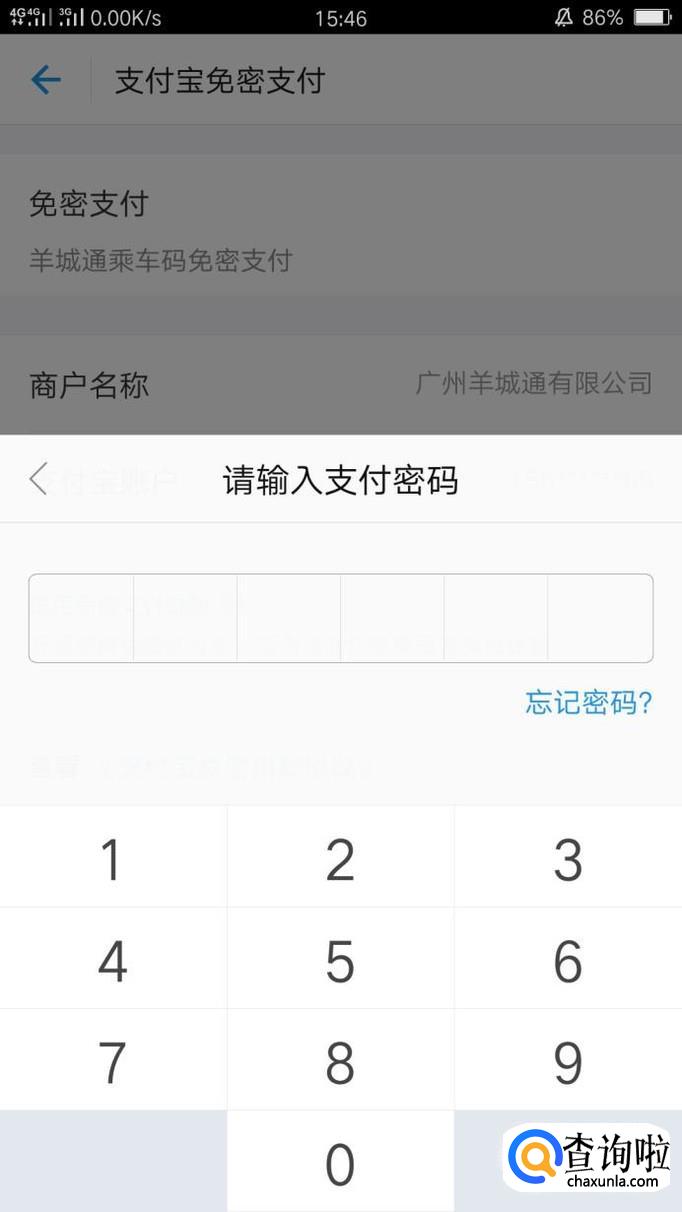This screenshot has width=682, height=1212.
Task: Tap the back chevron in the password dialog
Action: (39, 479)
